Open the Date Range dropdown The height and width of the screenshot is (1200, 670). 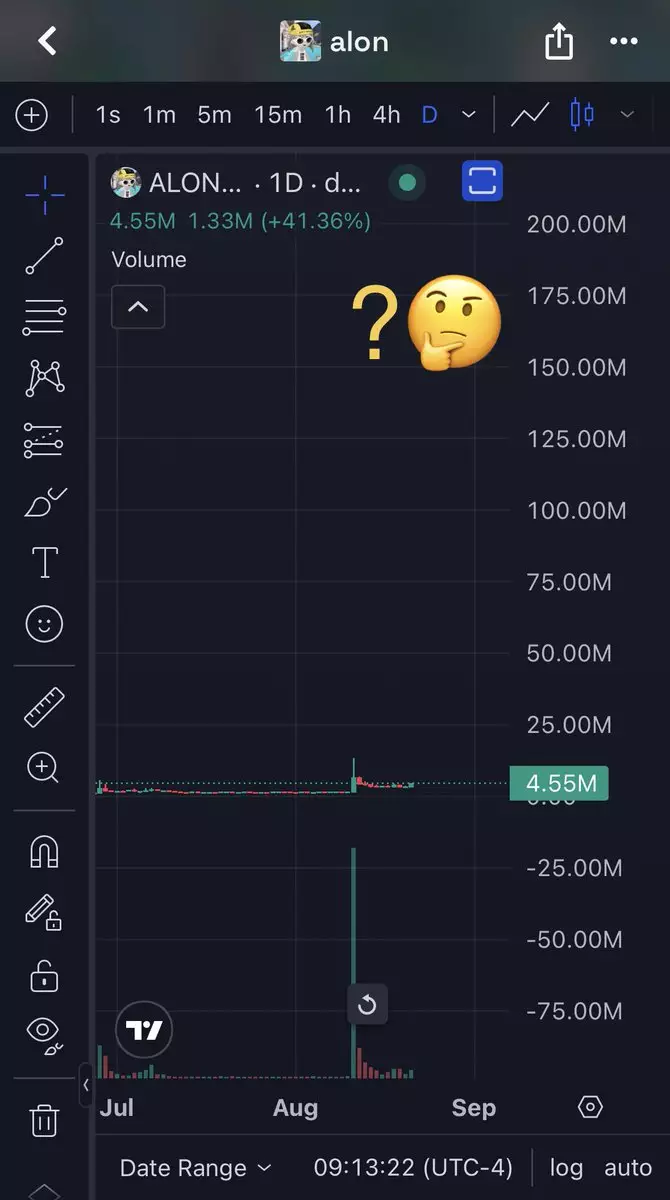pyautogui.click(x=195, y=1167)
